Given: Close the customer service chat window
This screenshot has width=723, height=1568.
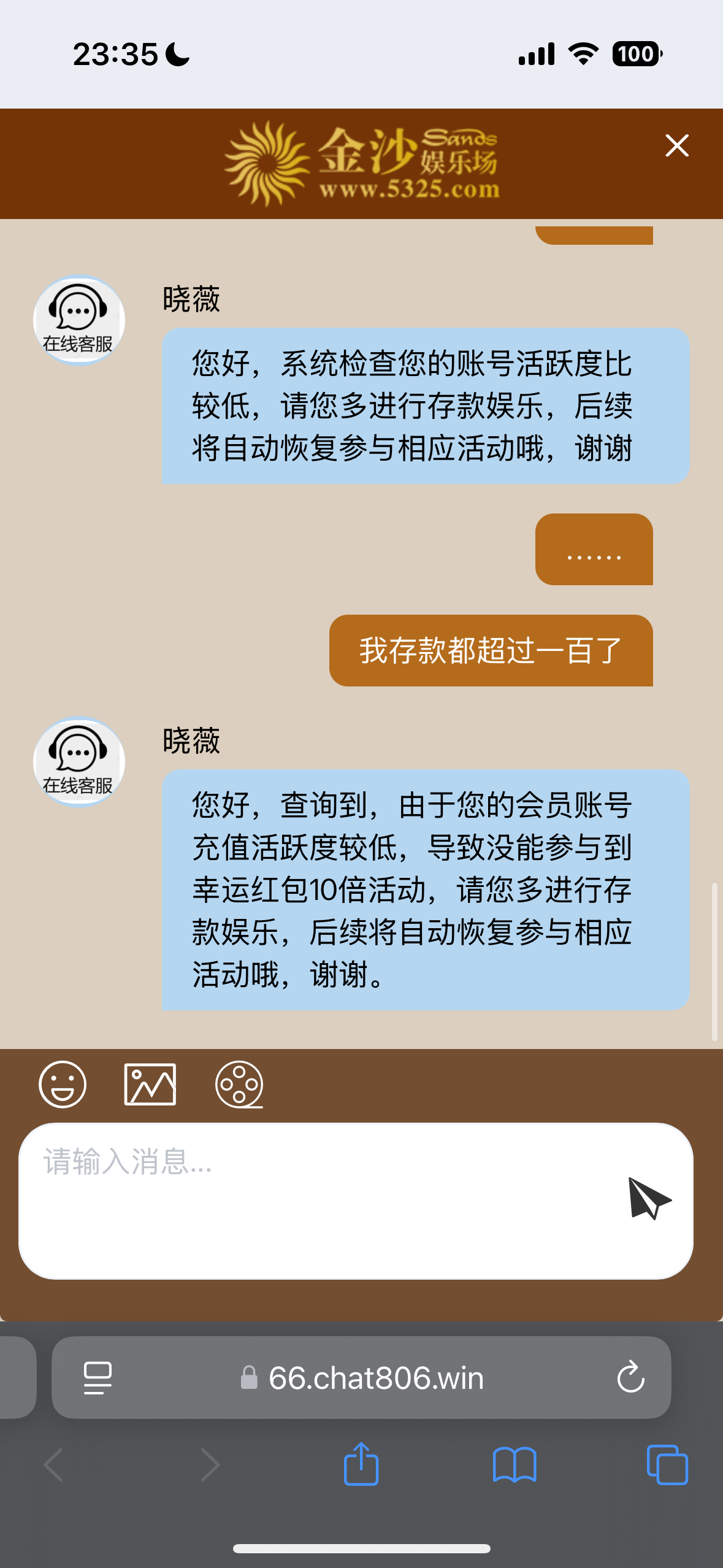Looking at the screenshot, I should pos(677,146).
